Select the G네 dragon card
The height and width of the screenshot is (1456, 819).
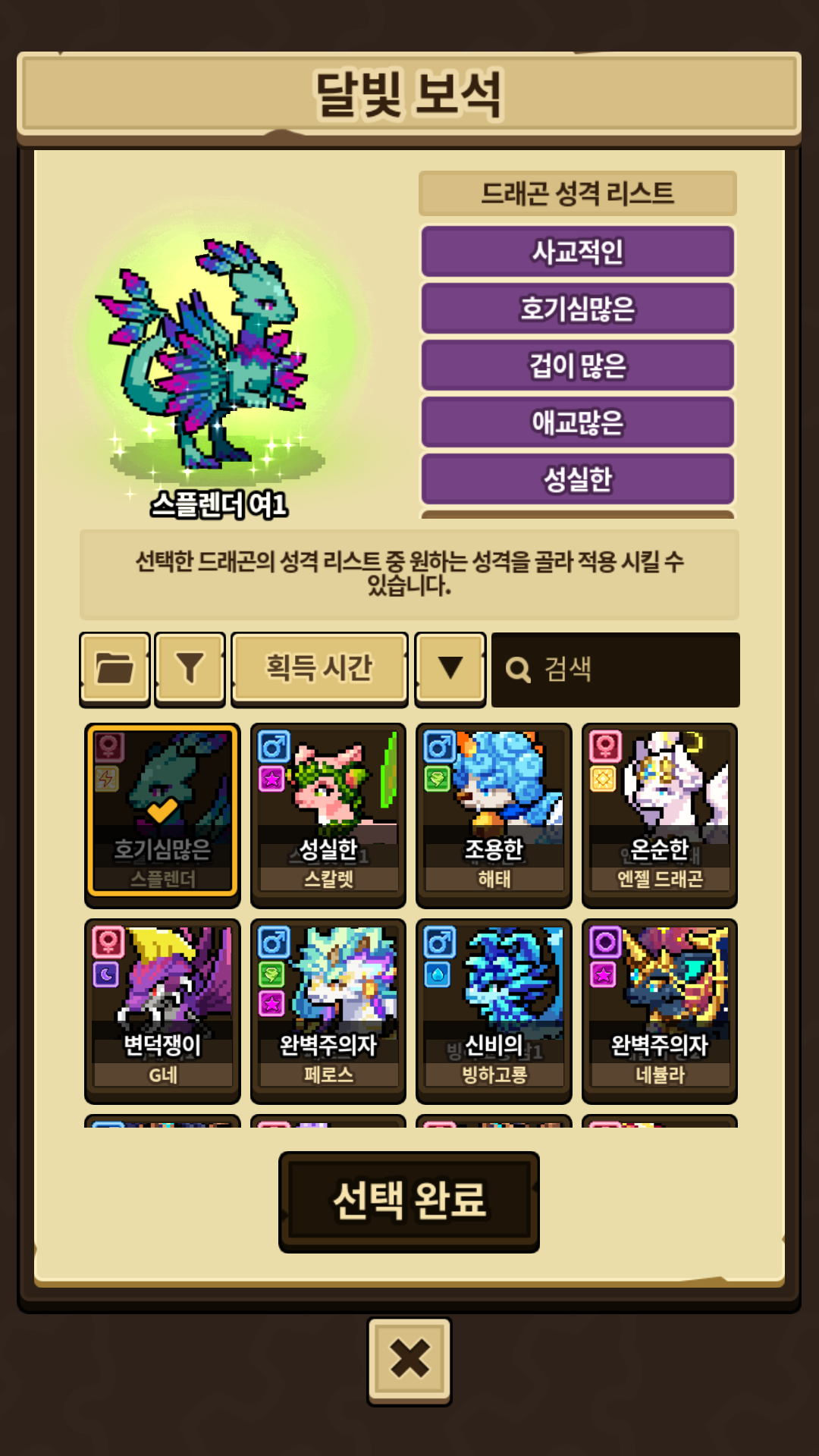pyautogui.click(x=162, y=1011)
